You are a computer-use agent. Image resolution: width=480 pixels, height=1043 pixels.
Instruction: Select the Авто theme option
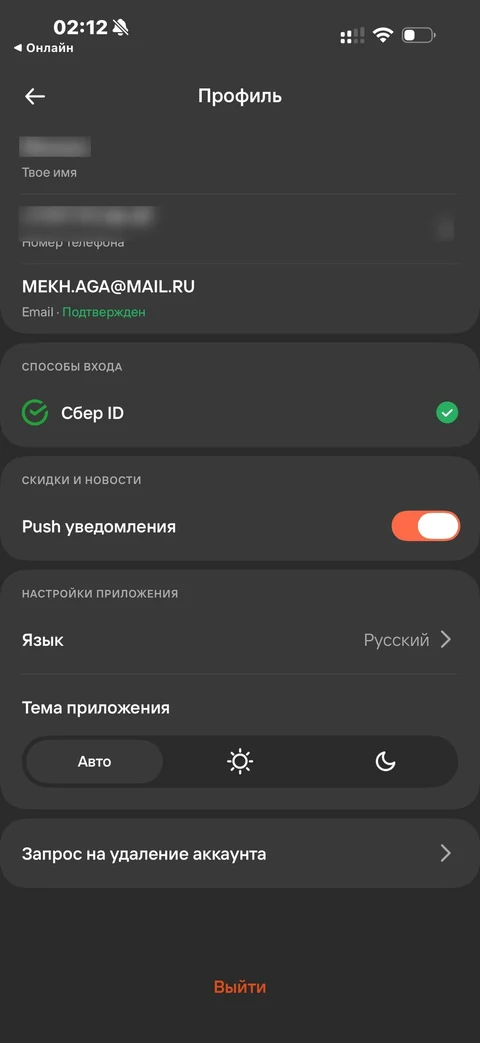[x=94, y=762]
